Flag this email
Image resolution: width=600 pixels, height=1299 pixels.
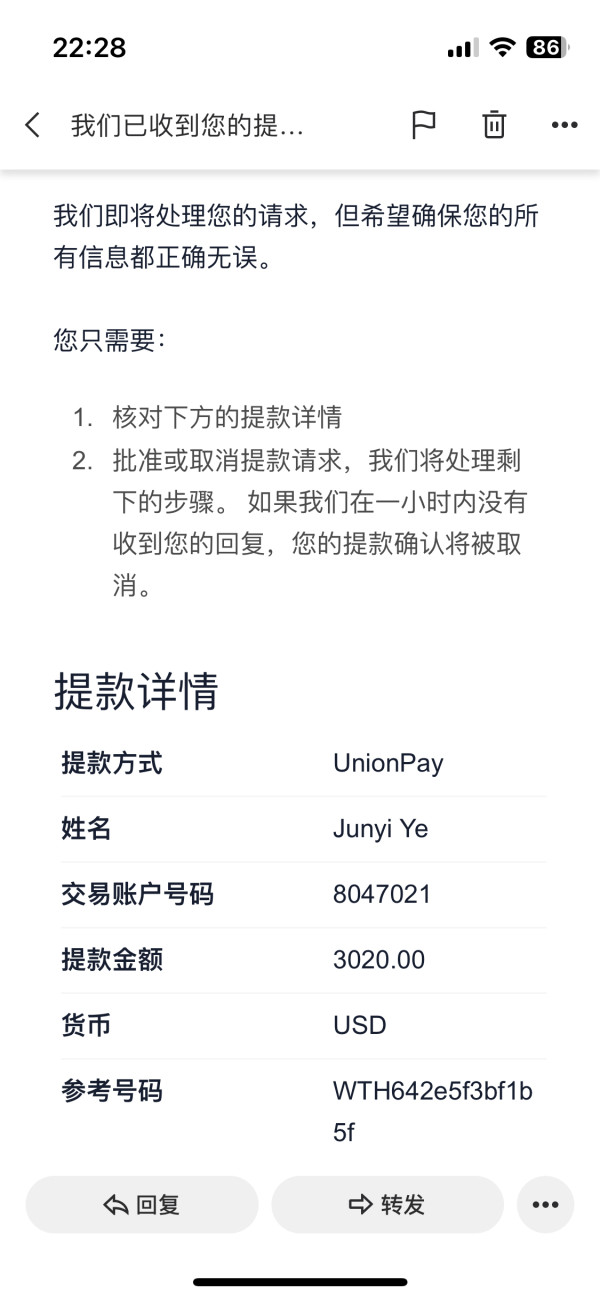424,125
